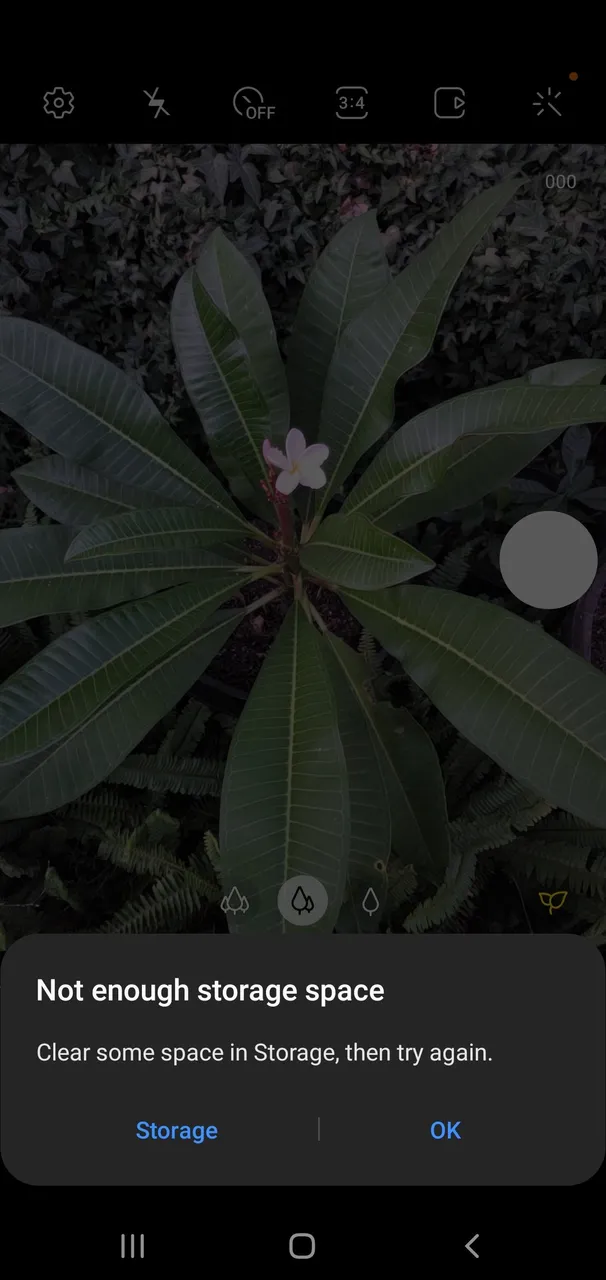The image size is (606, 1280).
Task: Toggle the scene optimizer leaf icon
Action: (x=552, y=902)
